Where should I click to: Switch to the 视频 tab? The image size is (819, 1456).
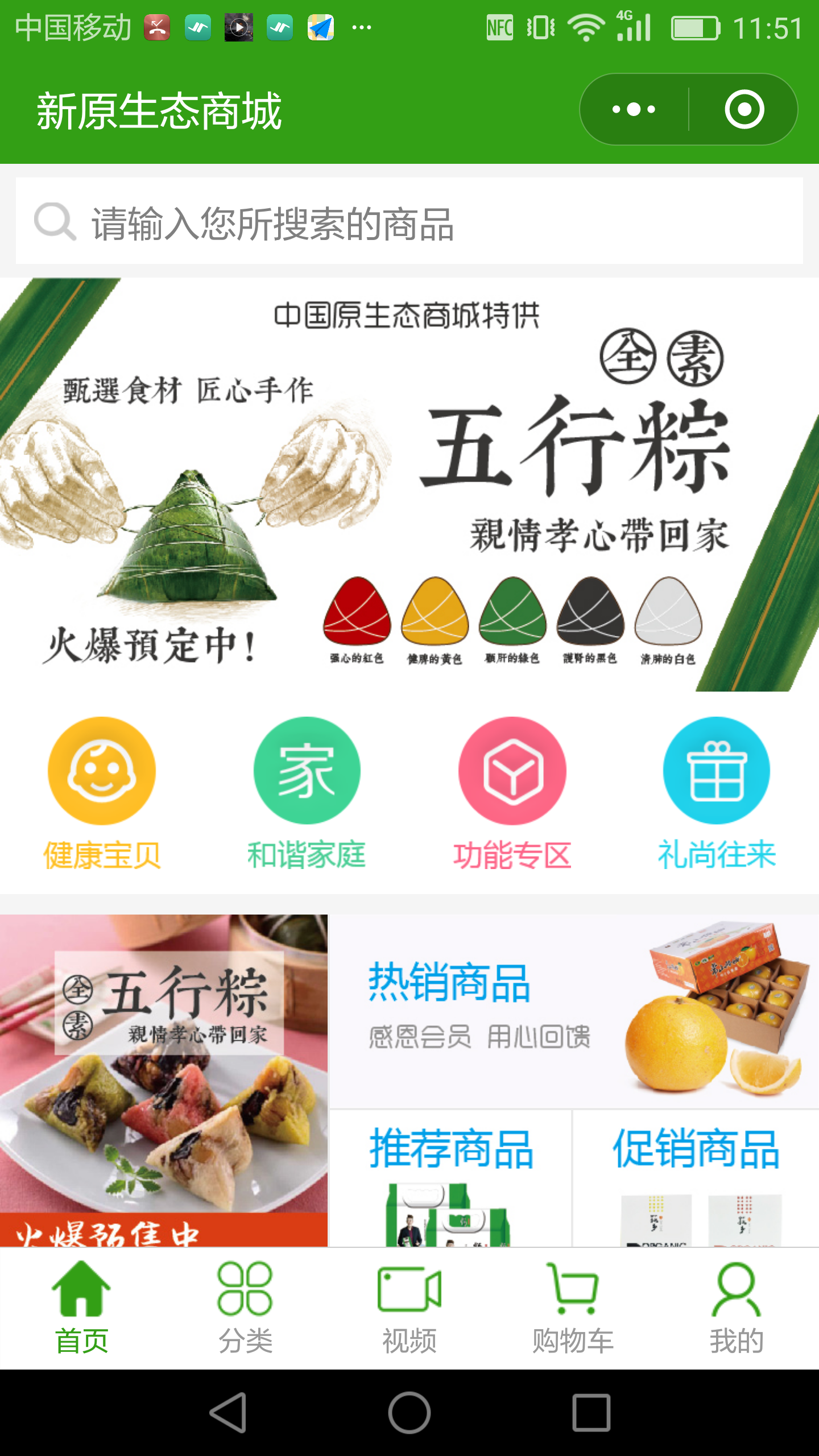click(409, 1308)
